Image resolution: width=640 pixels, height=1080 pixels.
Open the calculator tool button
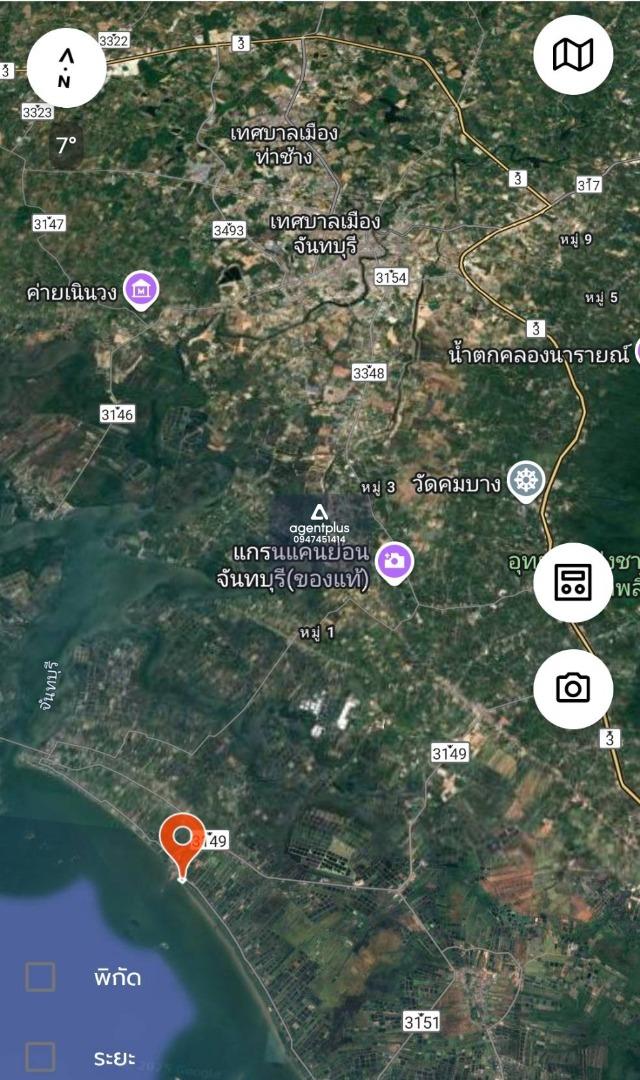coord(573,583)
